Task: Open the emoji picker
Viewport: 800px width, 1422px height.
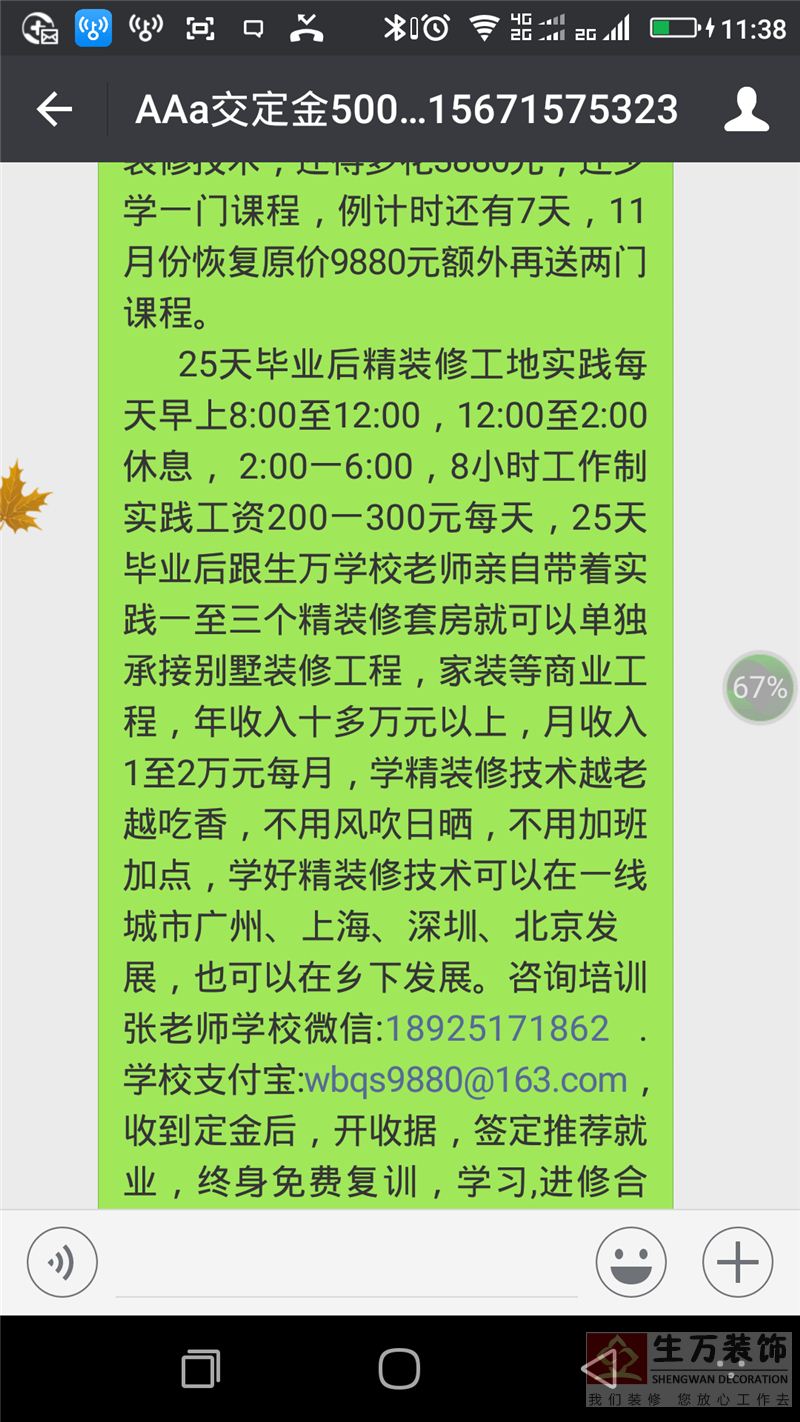Action: pos(631,1262)
